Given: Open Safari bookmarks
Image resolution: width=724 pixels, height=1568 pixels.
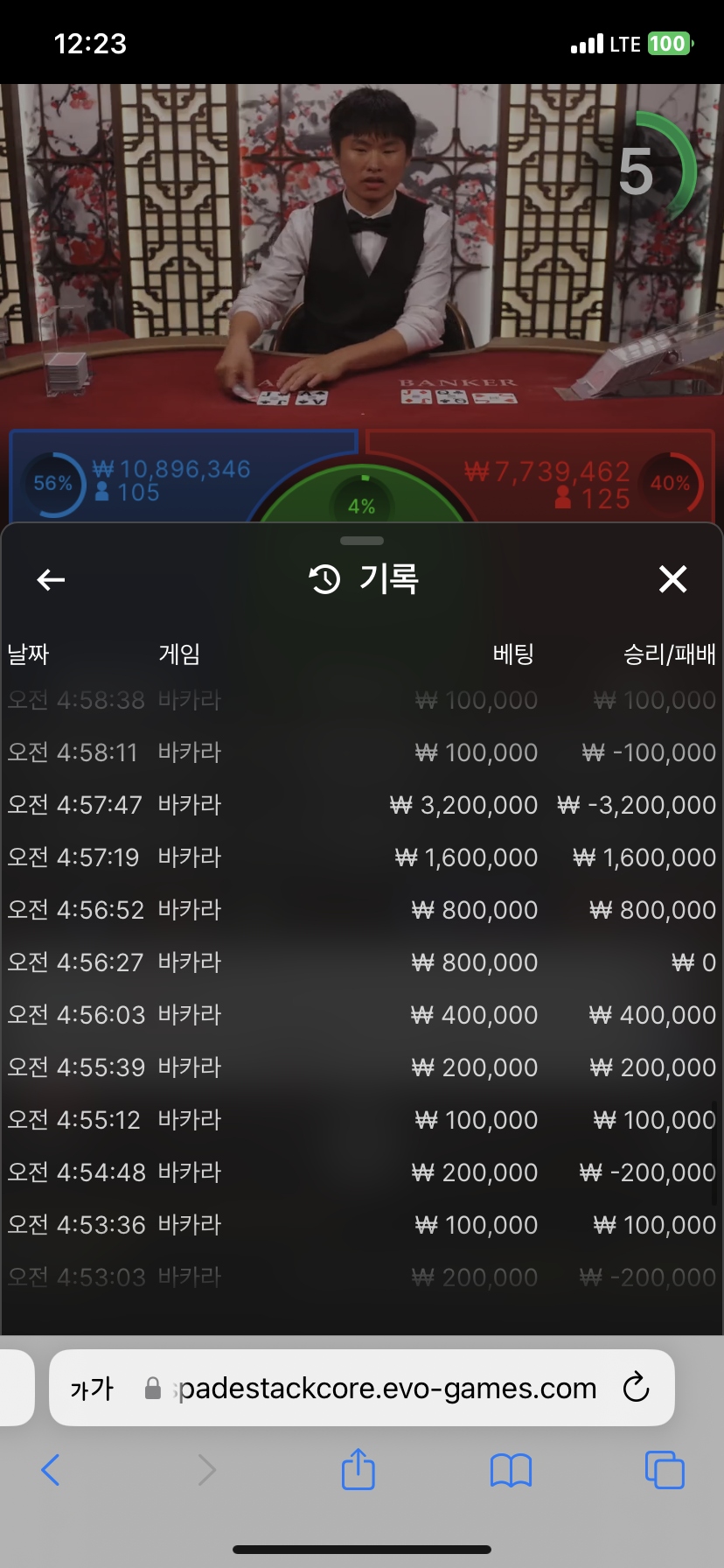Looking at the screenshot, I should (x=512, y=1470).
